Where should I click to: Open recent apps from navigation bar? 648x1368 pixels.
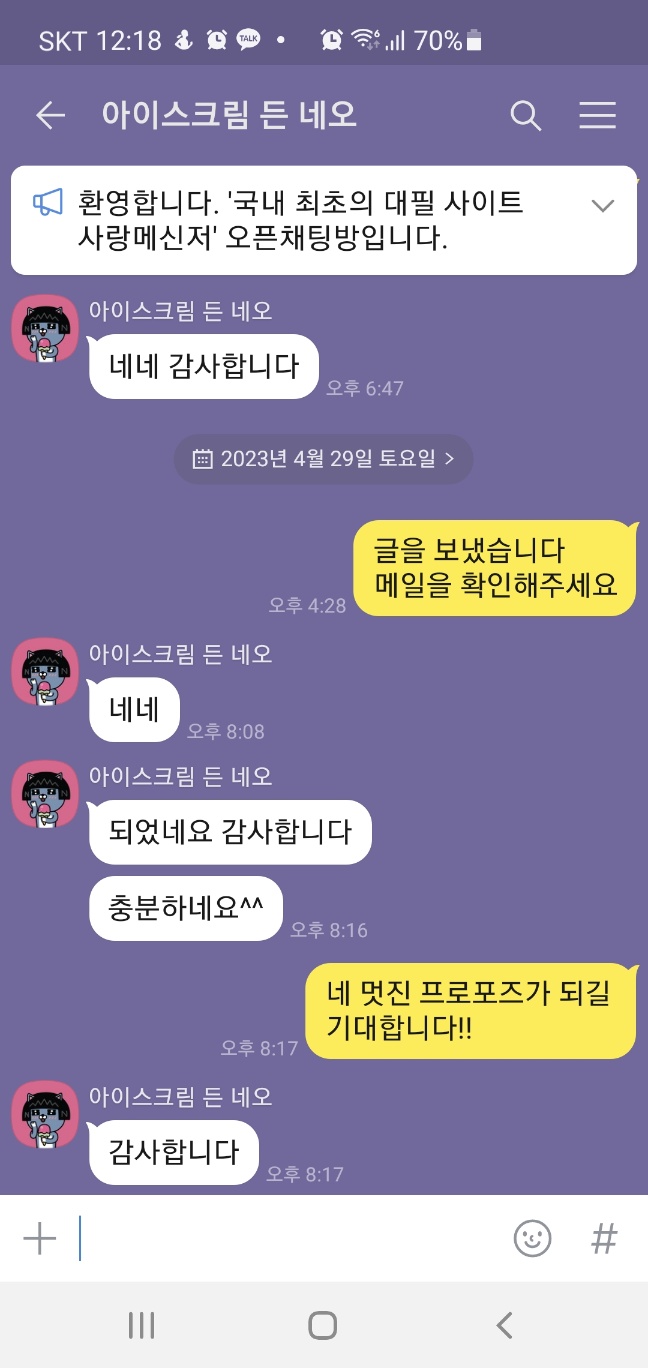click(x=141, y=1326)
